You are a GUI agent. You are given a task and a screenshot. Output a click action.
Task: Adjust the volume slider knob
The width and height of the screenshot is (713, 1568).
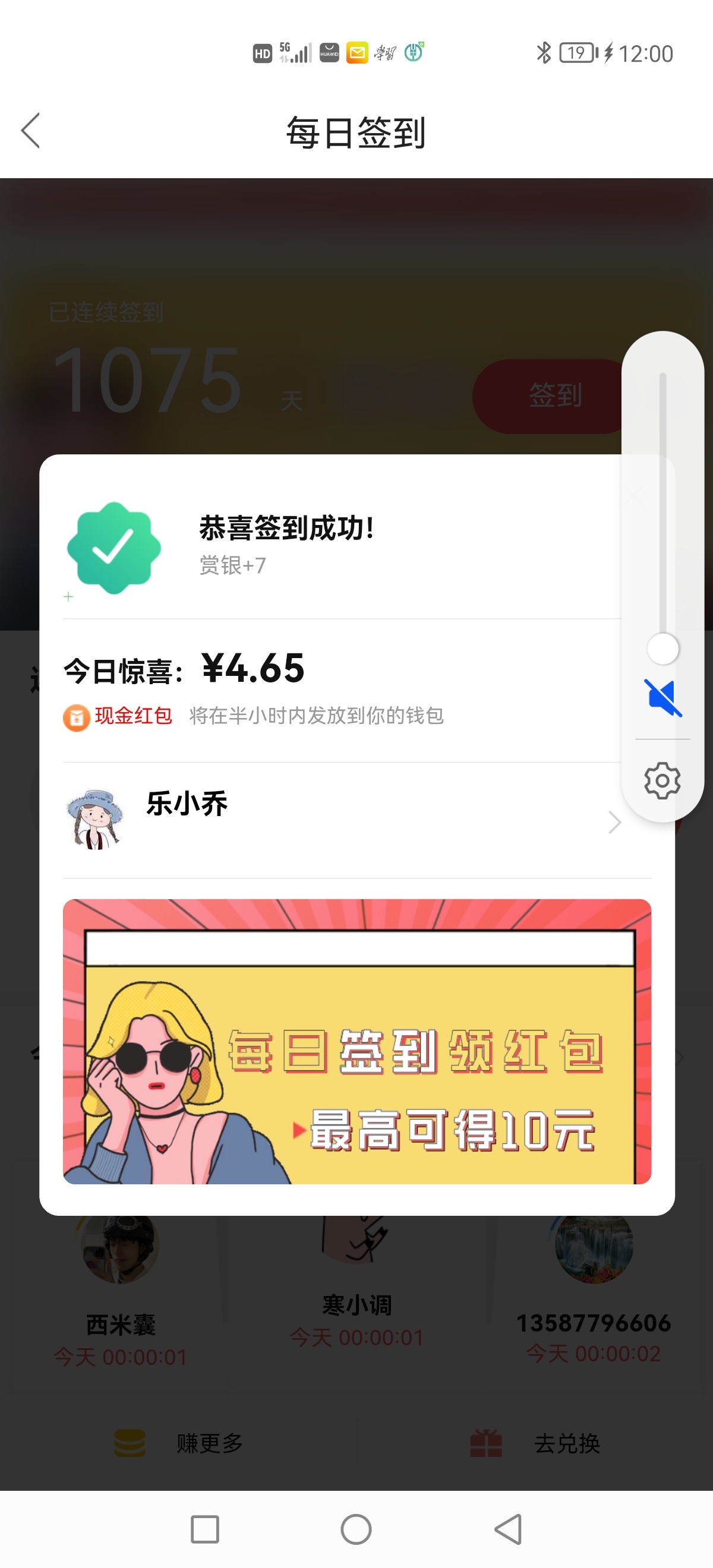pos(662,649)
